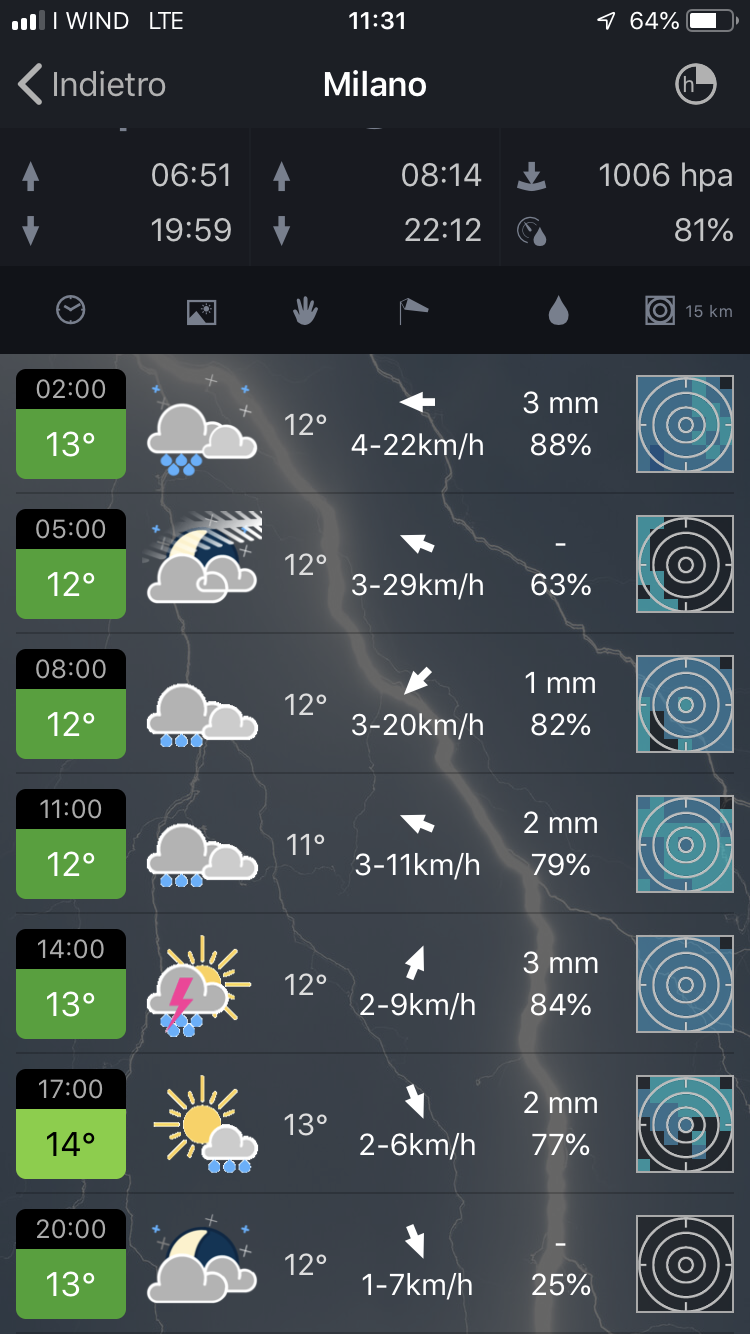750x1334 pixels.
Task: Go back with the Indietro button
Action: [x=92, y=85]
